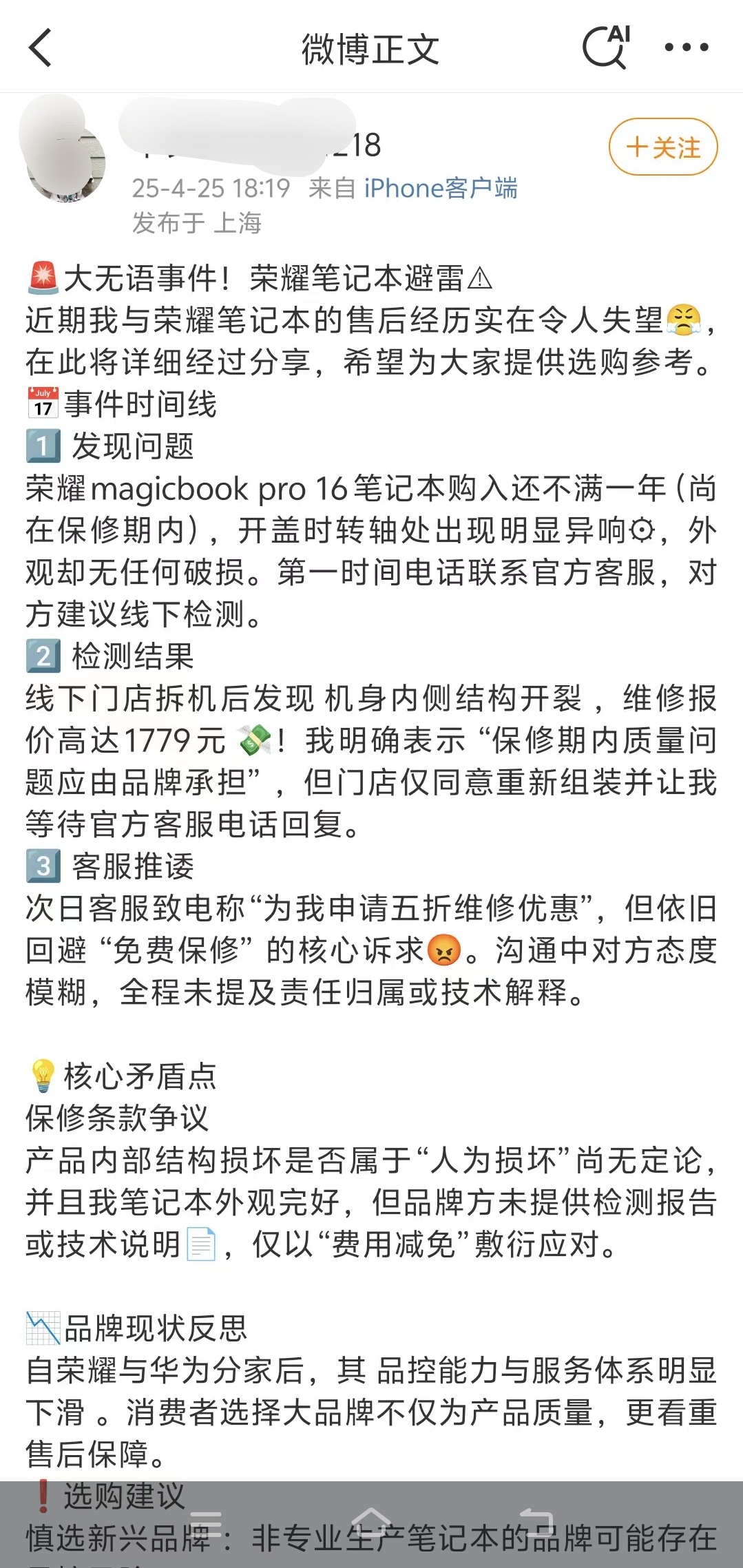This screenshot has height=1568, width=743.
Task: Go back from the Weibo post
Action: (40, 48)
